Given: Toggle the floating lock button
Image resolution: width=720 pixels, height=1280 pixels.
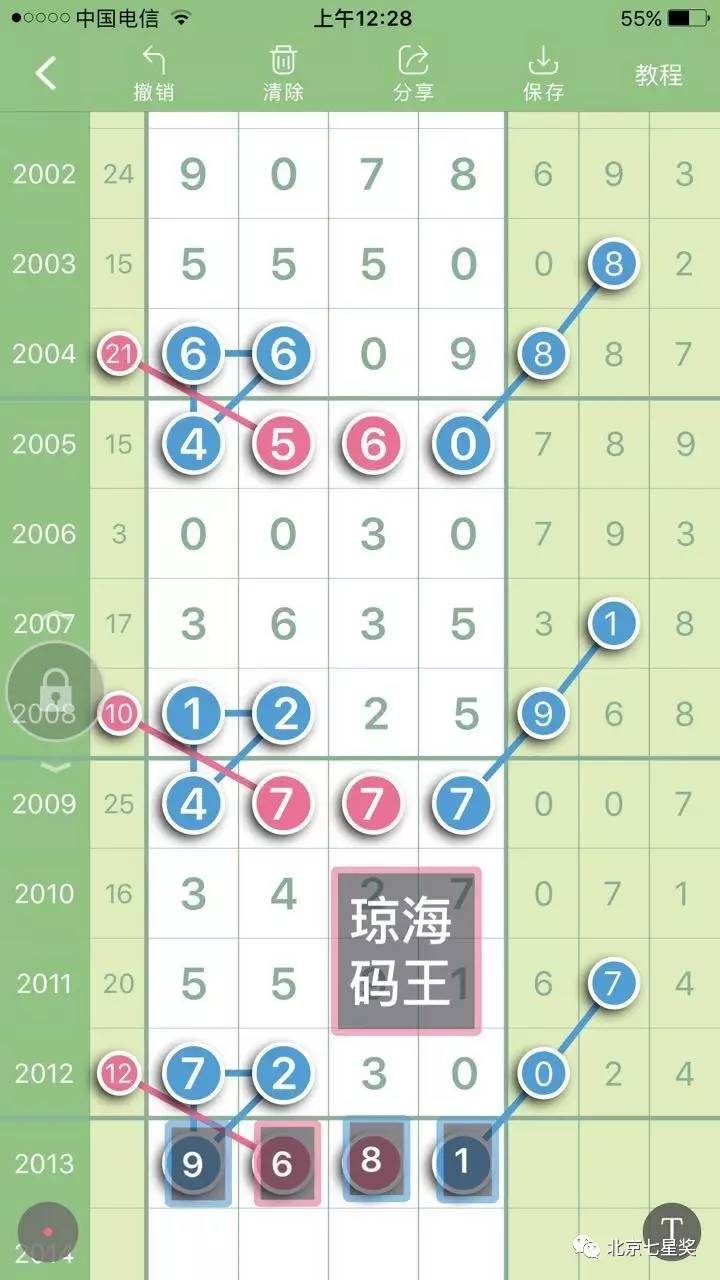Looking at the screenshot, I should 56,691.
